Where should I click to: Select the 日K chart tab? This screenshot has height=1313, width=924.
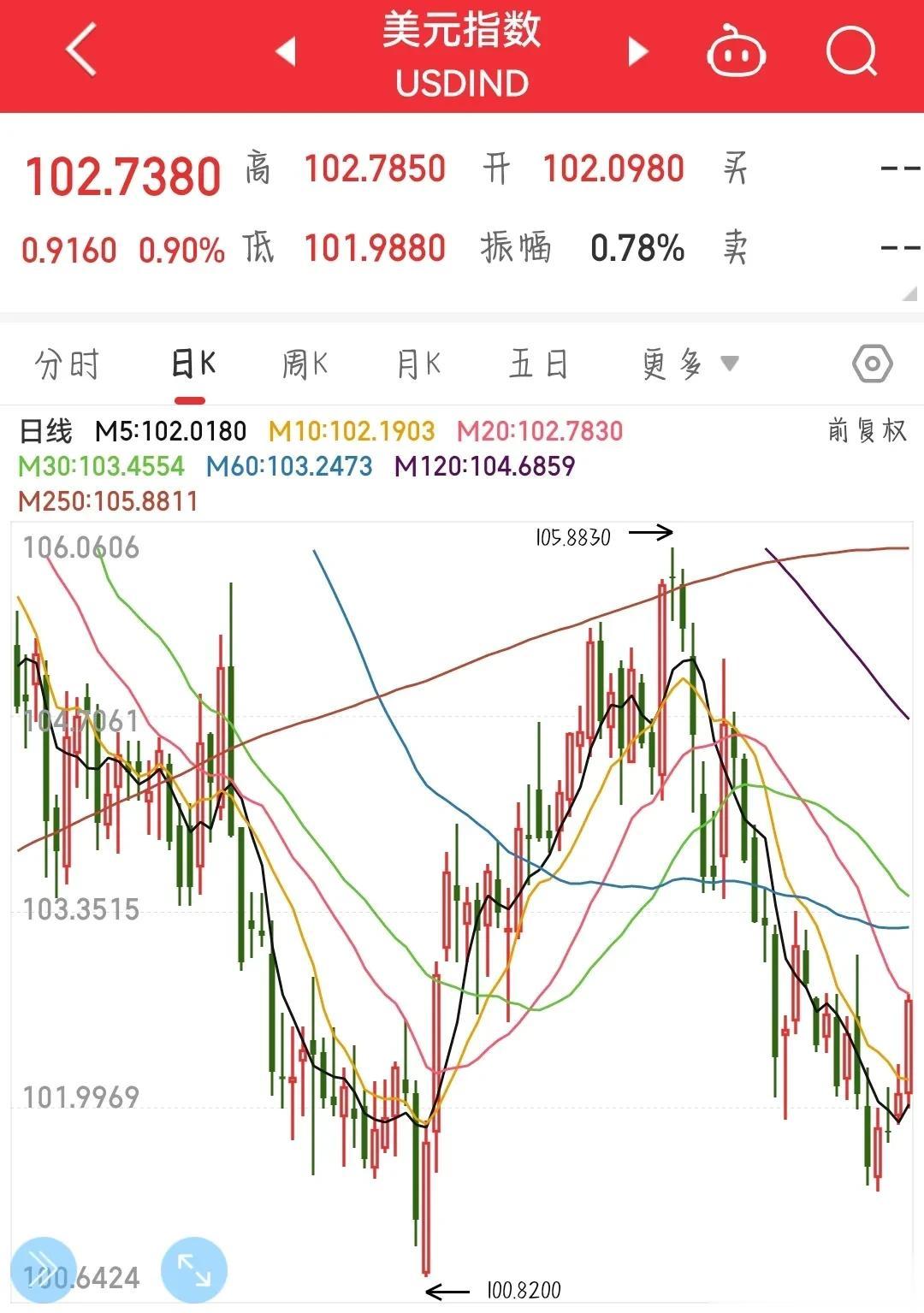192,364
